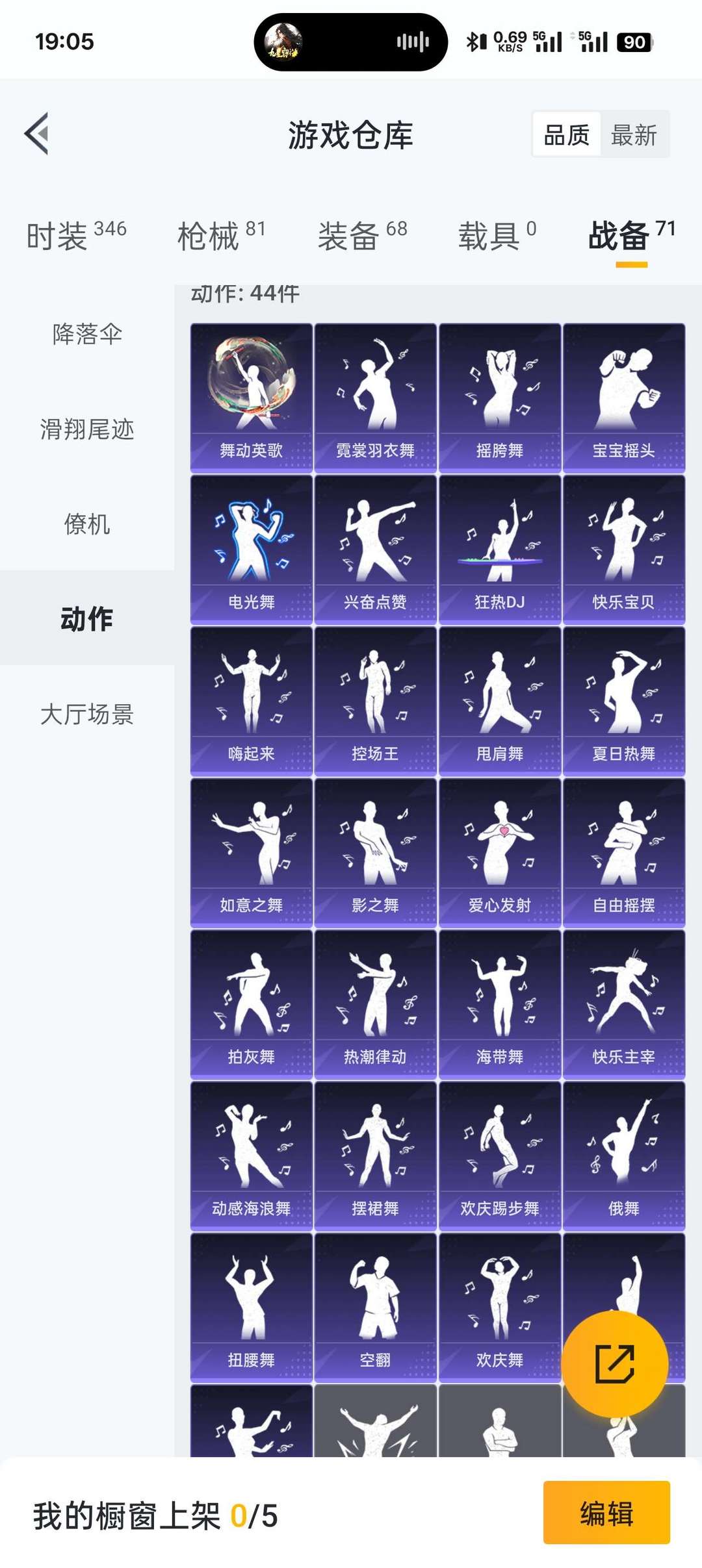This screenshot has height=1568, width=702.
Task: Select the 电光舞 emote tile
Action: click(x=252, y=550)
